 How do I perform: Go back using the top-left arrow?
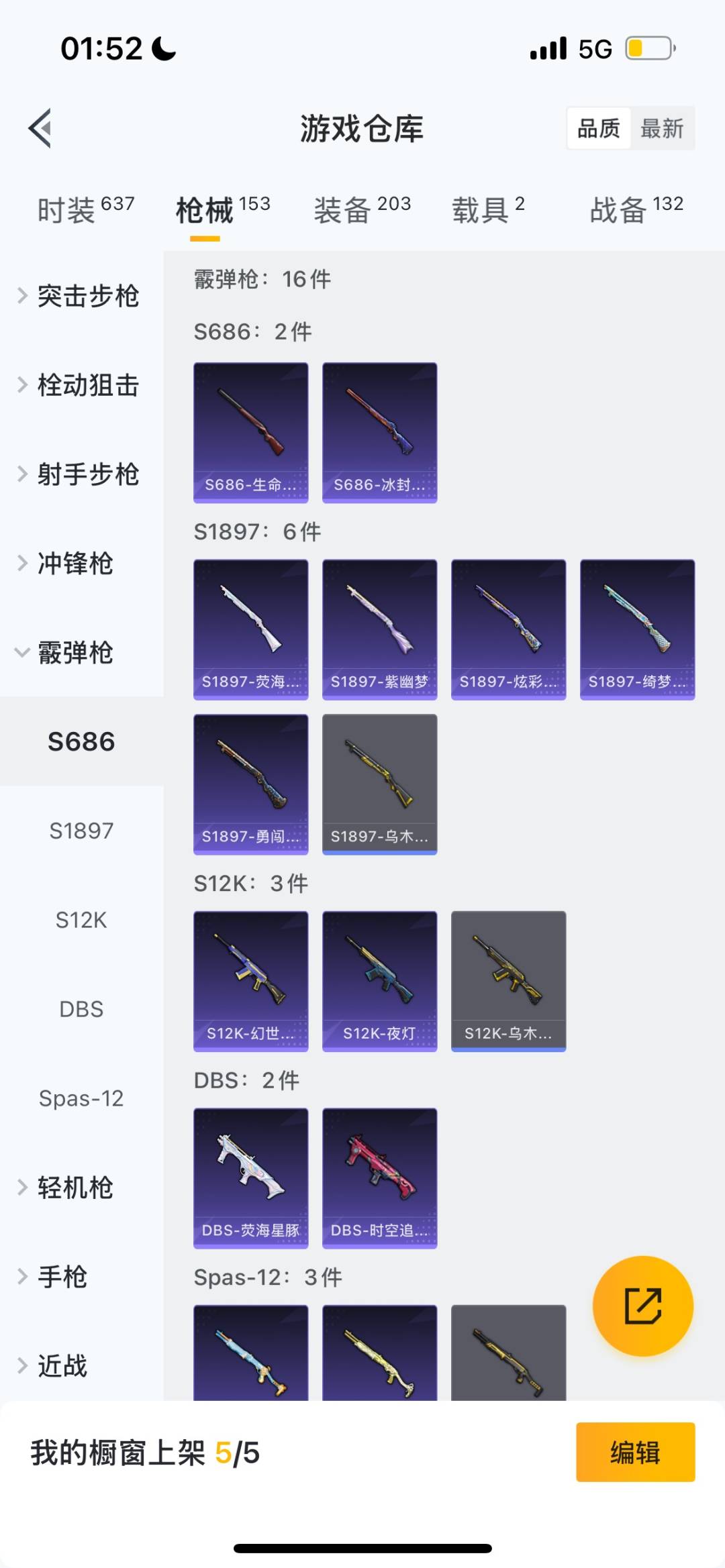(40, 128)
